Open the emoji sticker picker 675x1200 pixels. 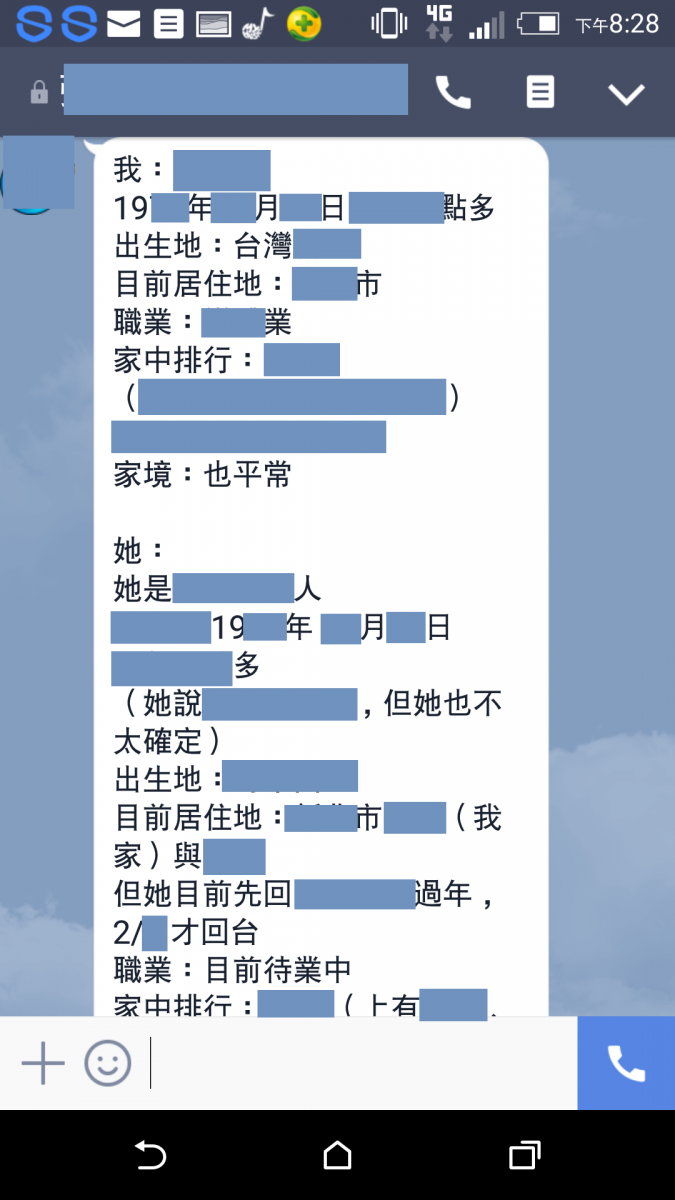pyautogui.click(x=108, y=1063)
